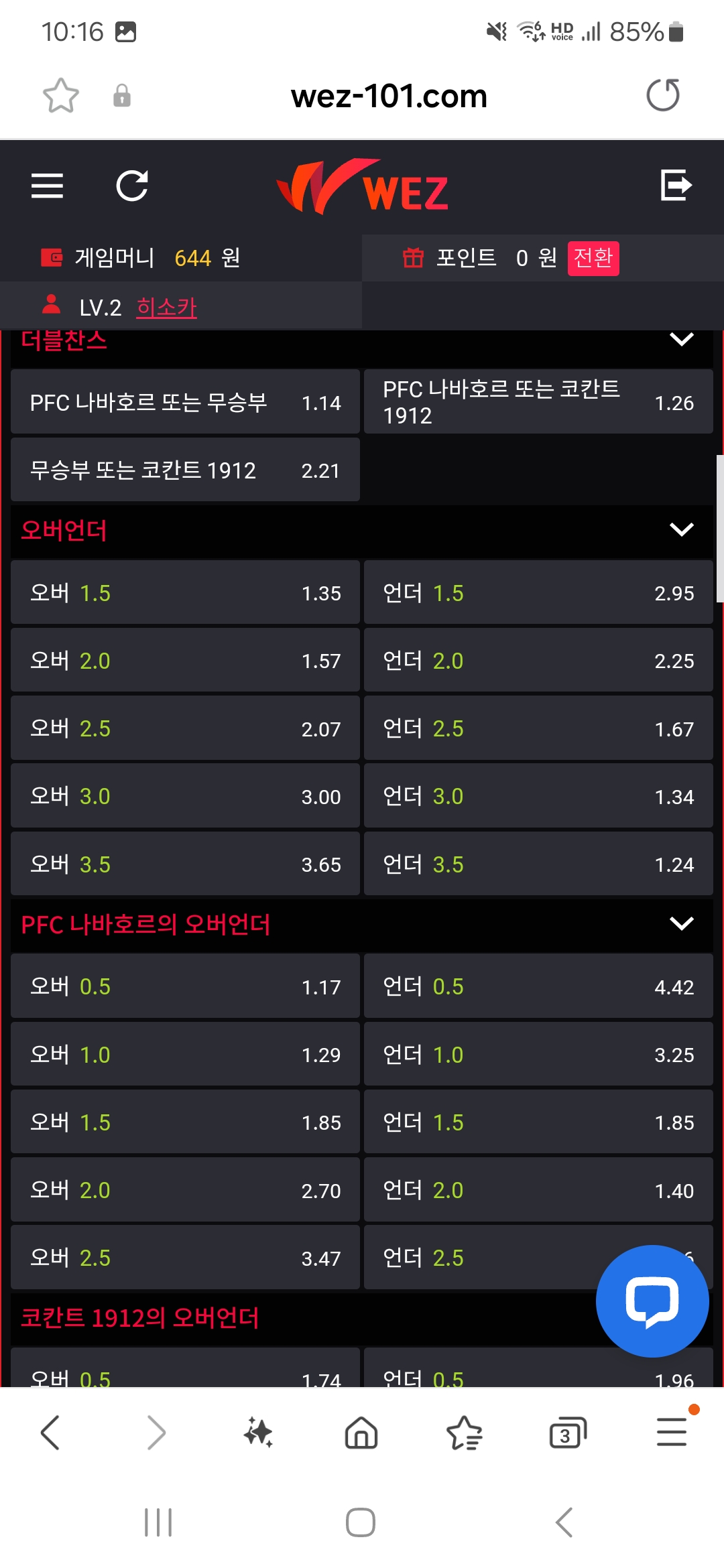Select 무승부 또는 코칸트 1912 at 2.21
This screenshot has width=724, height=1568.
(x=186, y=470)
